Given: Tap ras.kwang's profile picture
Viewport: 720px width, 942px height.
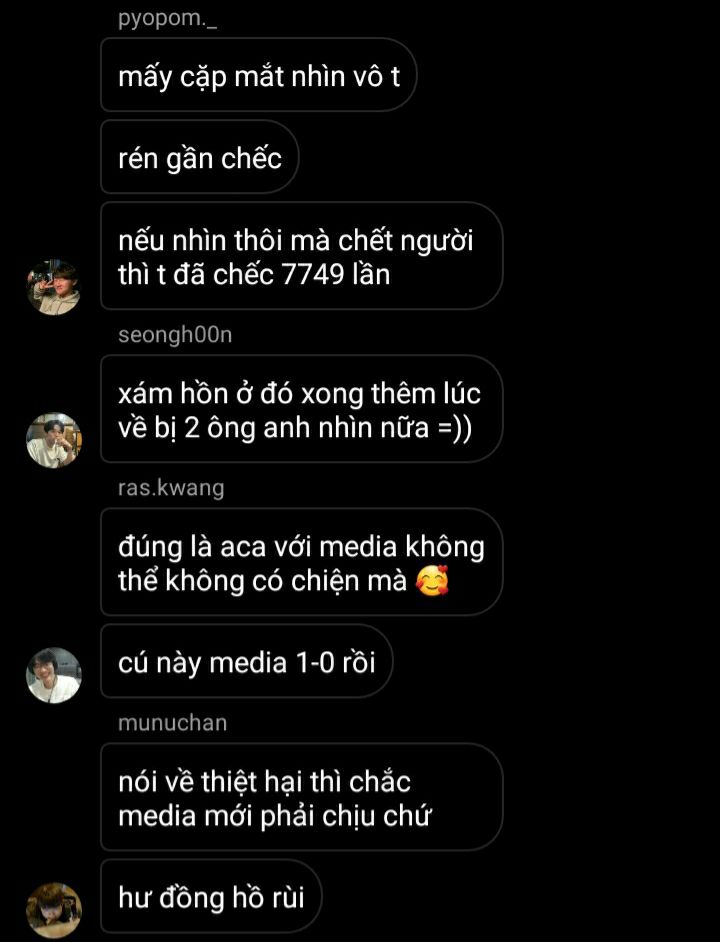Looking at the screenshot, I should (x=53, y=675).
